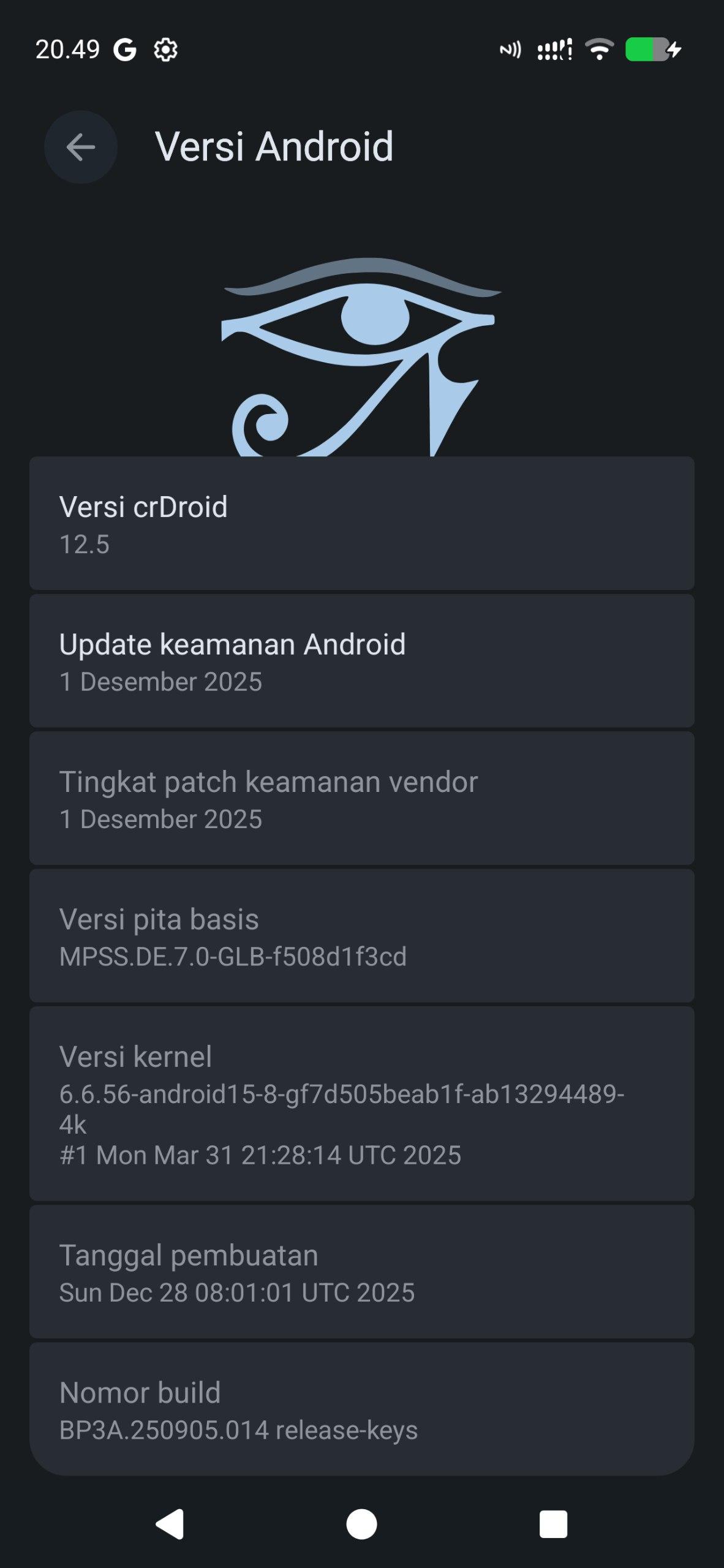Tap the system home button
This screenshot has height=1568, width=724.
click(361, 1524)
